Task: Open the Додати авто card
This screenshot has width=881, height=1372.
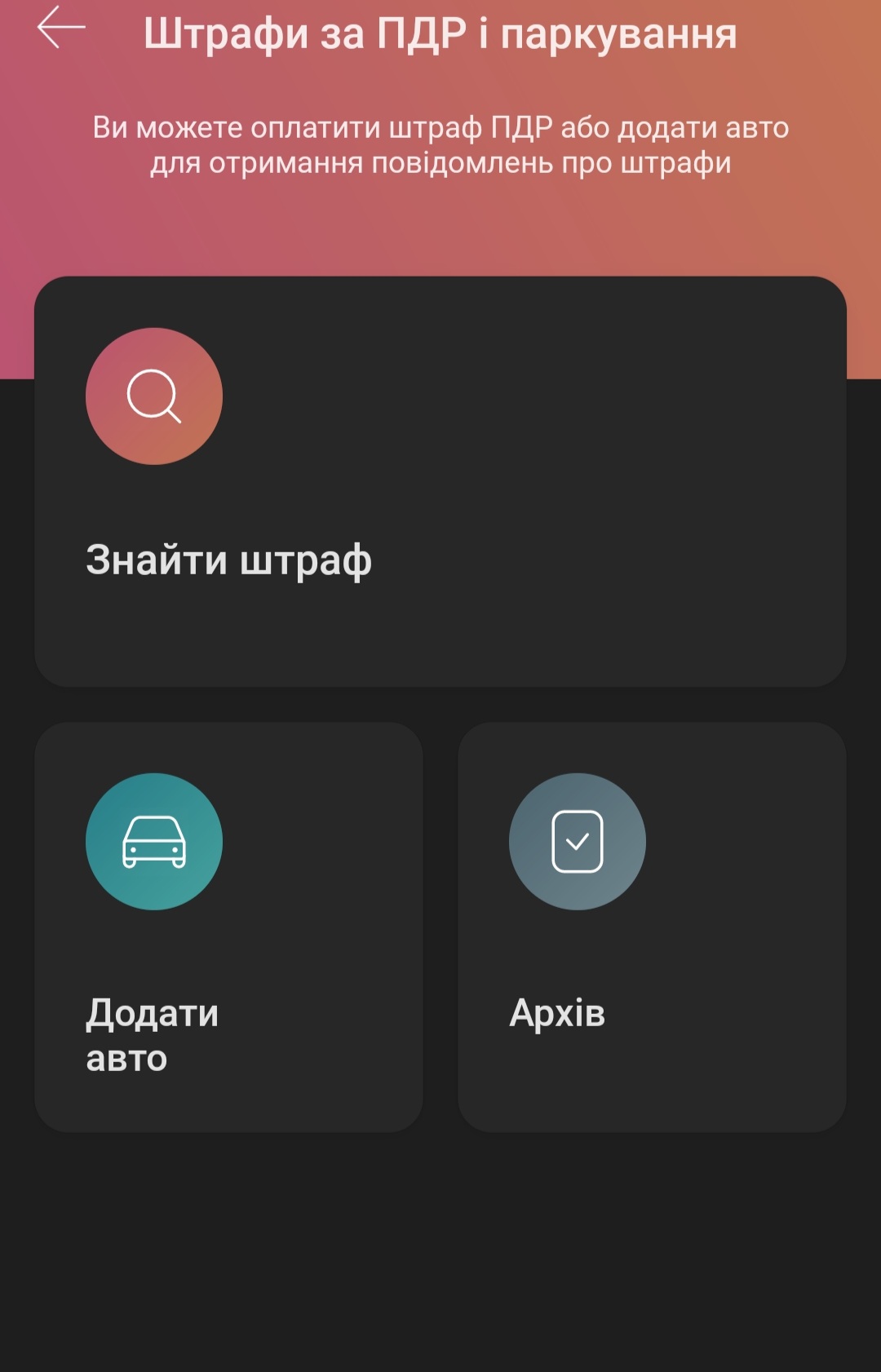Action: tap(228, 927)
